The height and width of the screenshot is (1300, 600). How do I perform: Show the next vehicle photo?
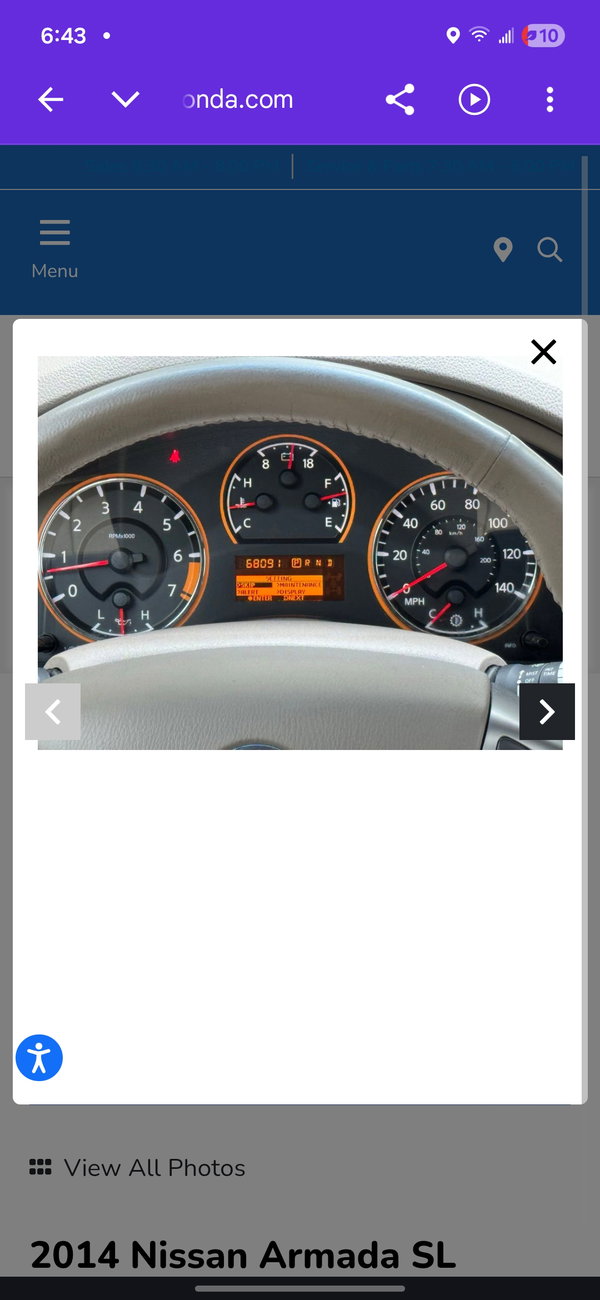click(547, 712)
